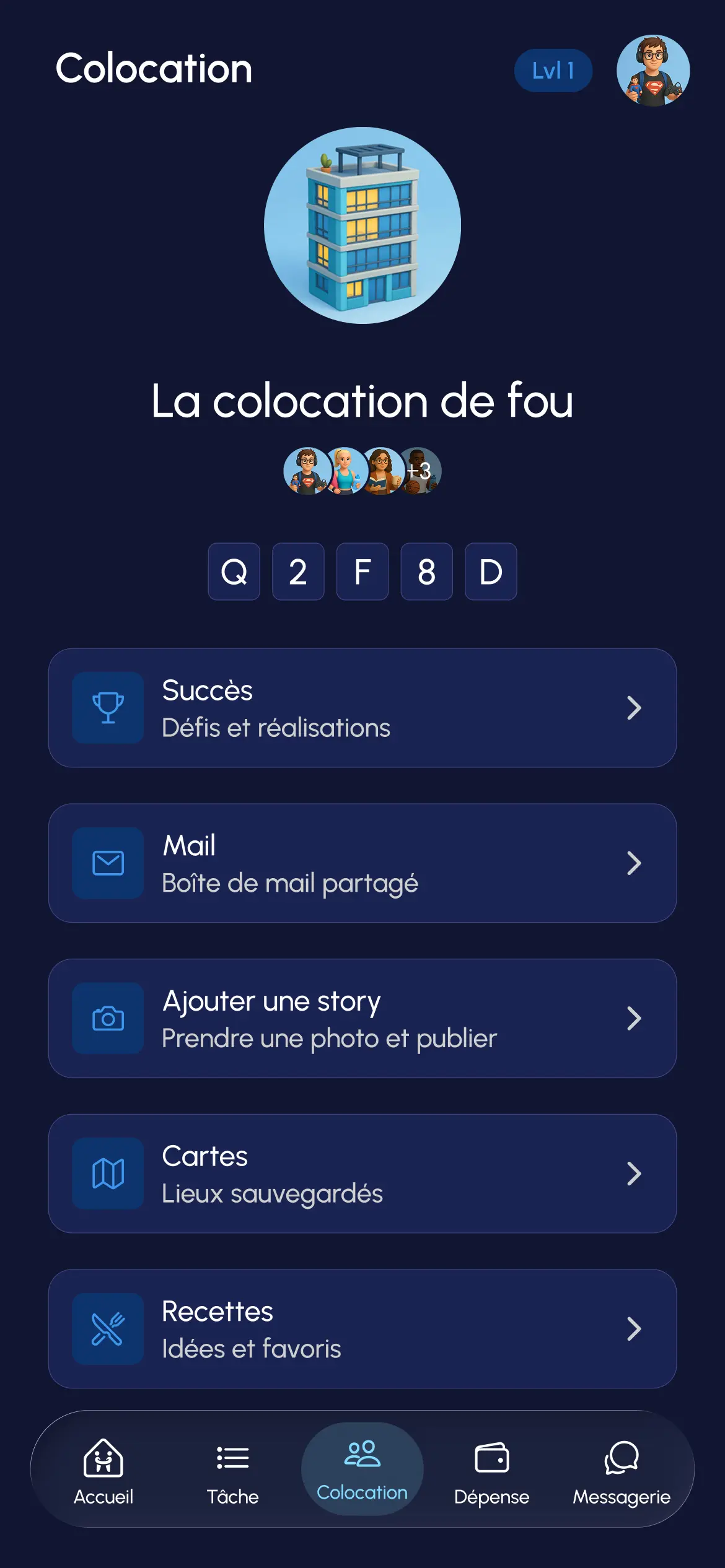This screenshot has height=1568, width=725.
Task: Tap the camera icon for Ajouter une story
Action: [x=107, y=1019]
